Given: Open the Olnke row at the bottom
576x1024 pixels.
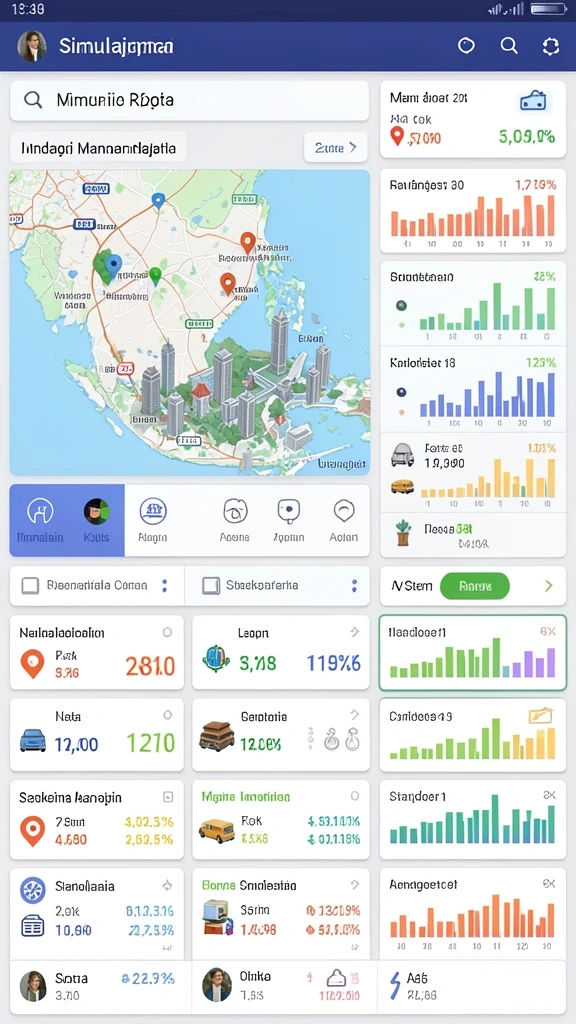Looking at the screenshot, I should tap(283, 985).
